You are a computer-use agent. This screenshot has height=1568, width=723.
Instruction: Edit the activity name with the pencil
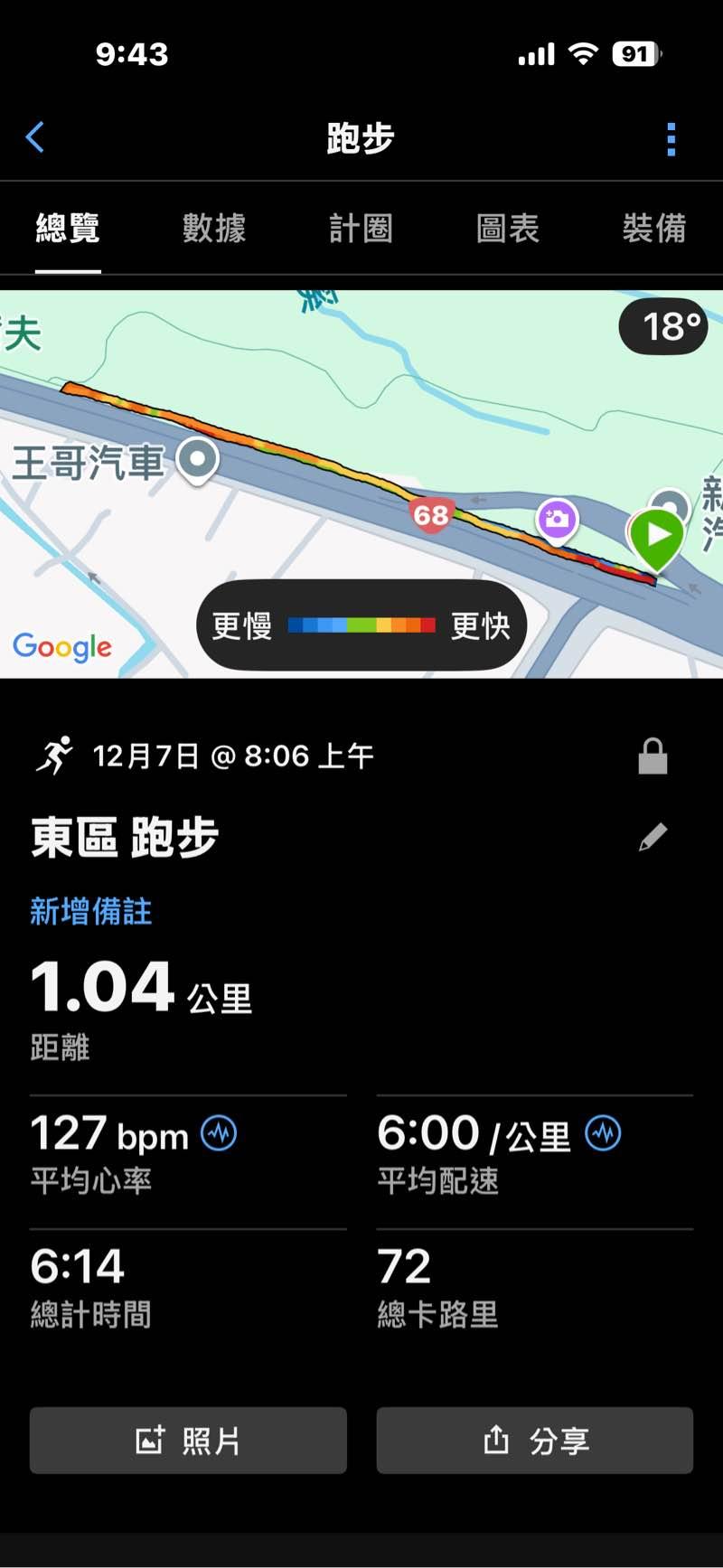click(x=653, y=837)
